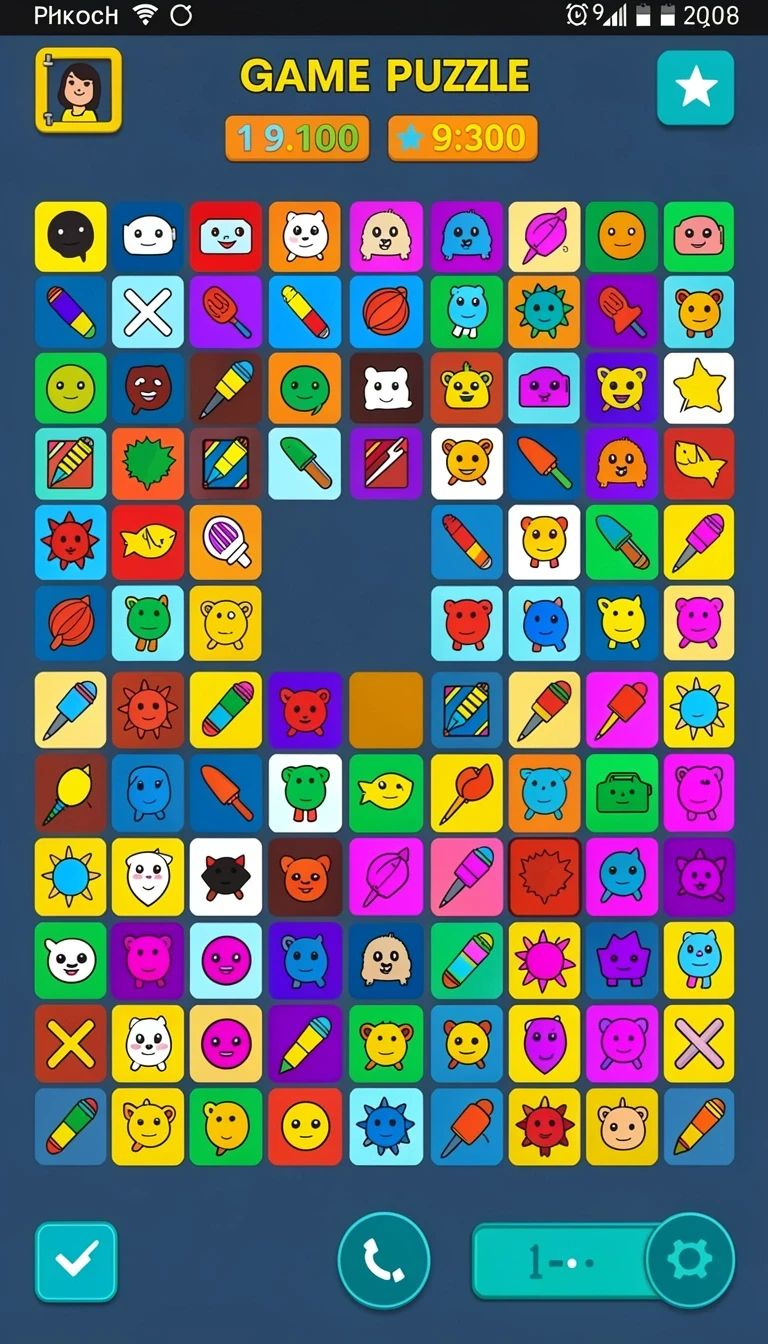Select the black speech bubble tile on yellow

point(71,237)
